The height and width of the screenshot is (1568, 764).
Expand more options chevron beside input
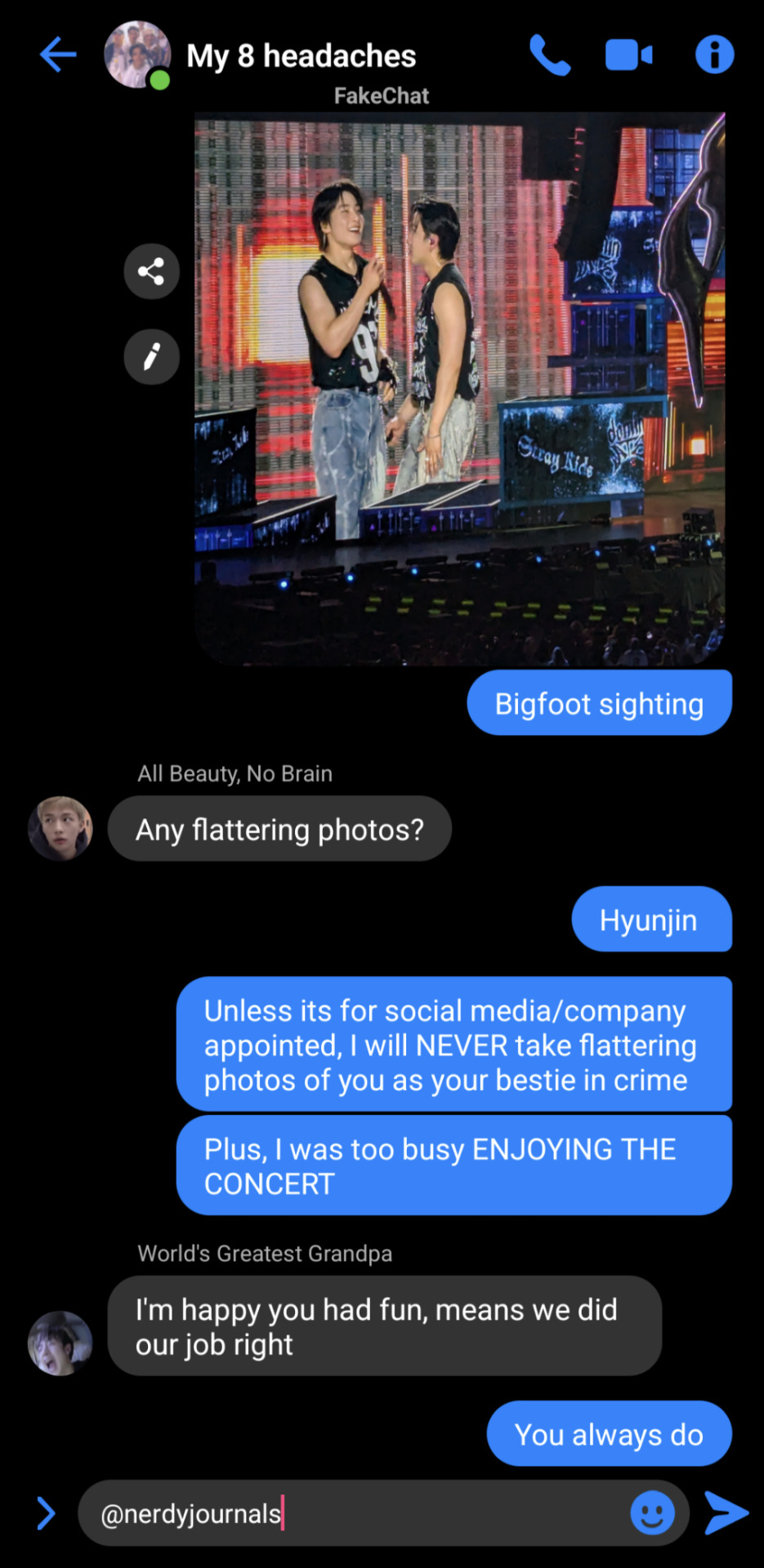pyautogui.click(x=47, y=1513)
